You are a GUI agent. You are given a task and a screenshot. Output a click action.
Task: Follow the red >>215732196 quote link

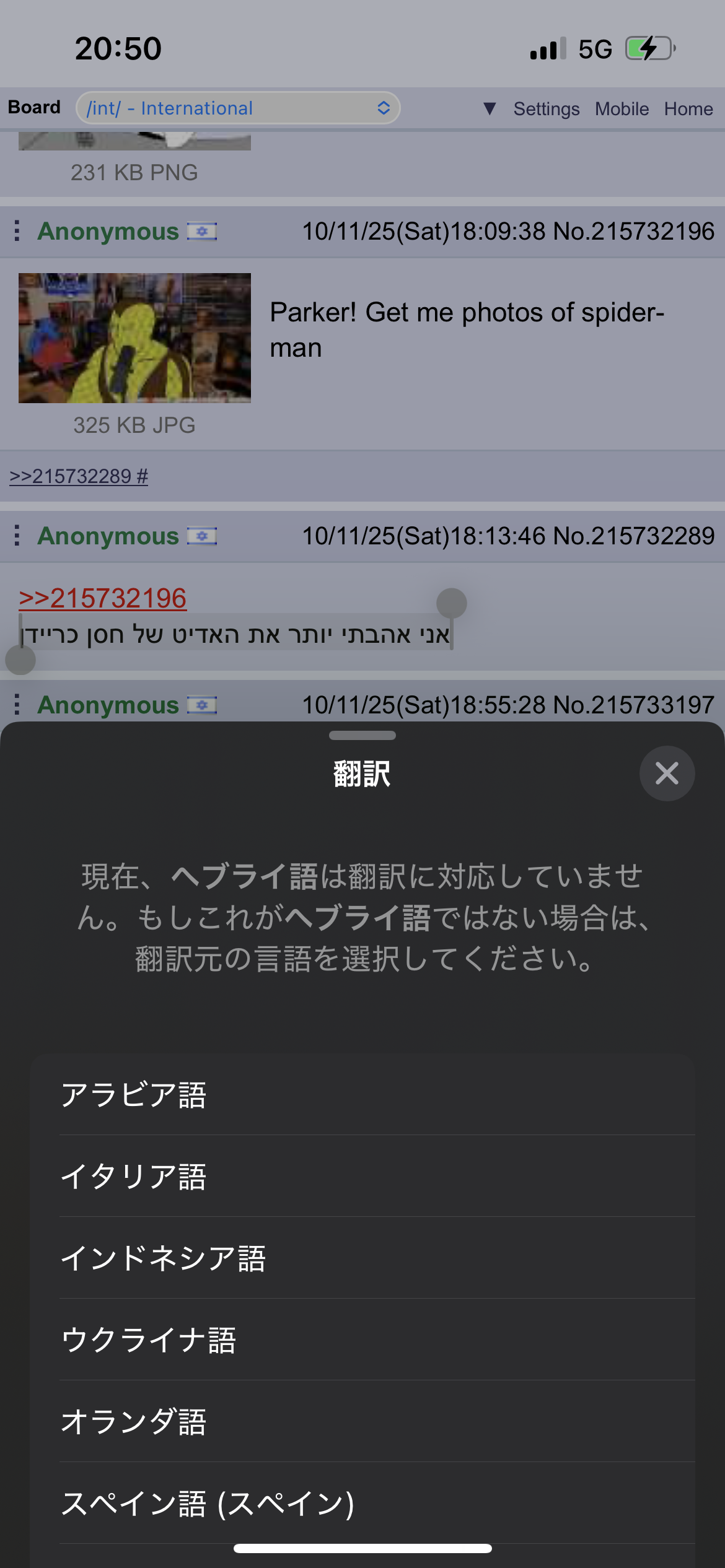[103, 598]
